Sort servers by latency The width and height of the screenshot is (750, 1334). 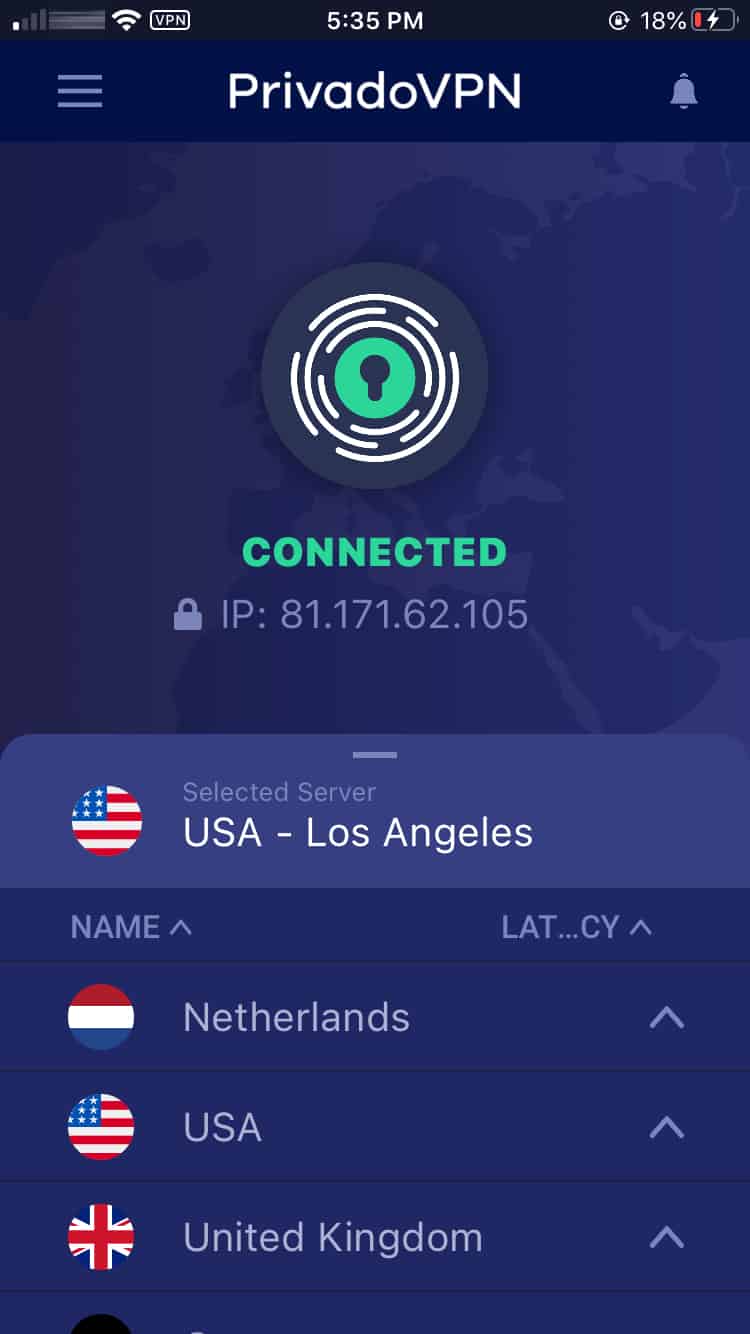click(x=577, y=927)
